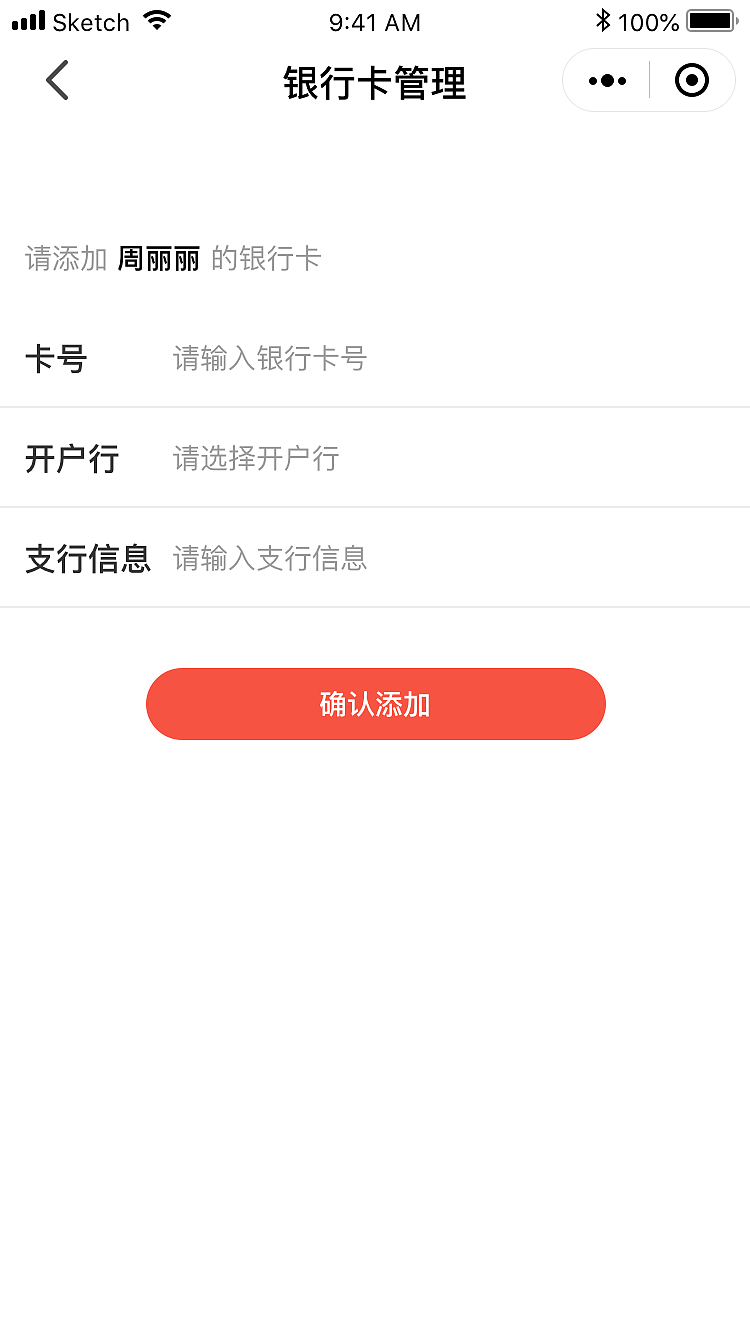The height and width of the screenshot is (1334, 750).
Task: Click the 卡号 field label
Action: (x=56, y=358)
